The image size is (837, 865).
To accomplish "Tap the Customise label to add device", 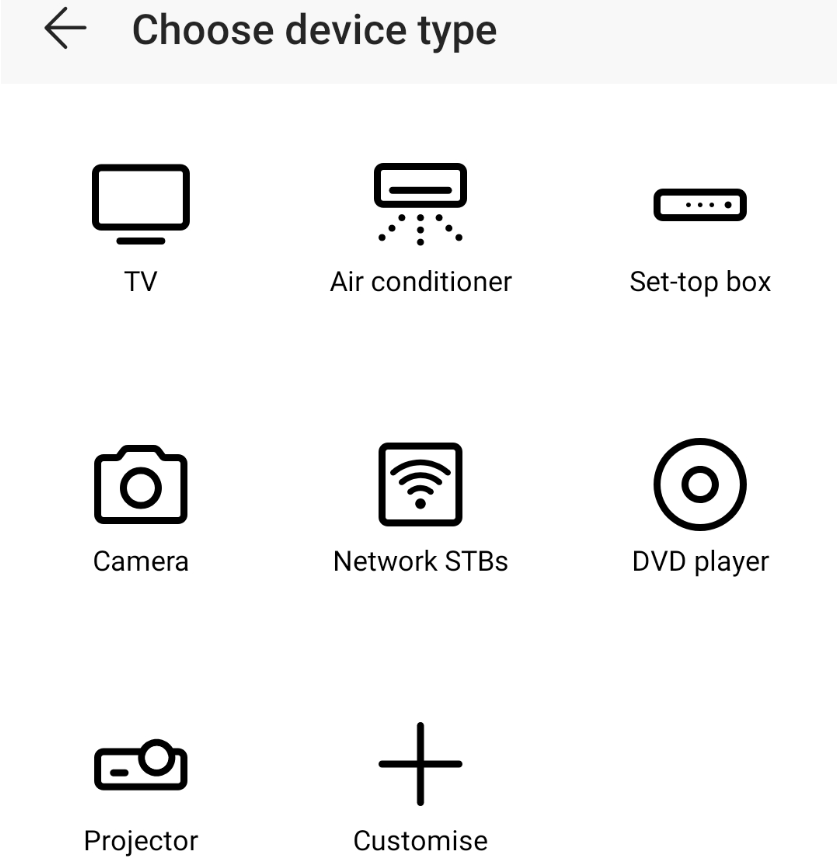I will 420,841.
